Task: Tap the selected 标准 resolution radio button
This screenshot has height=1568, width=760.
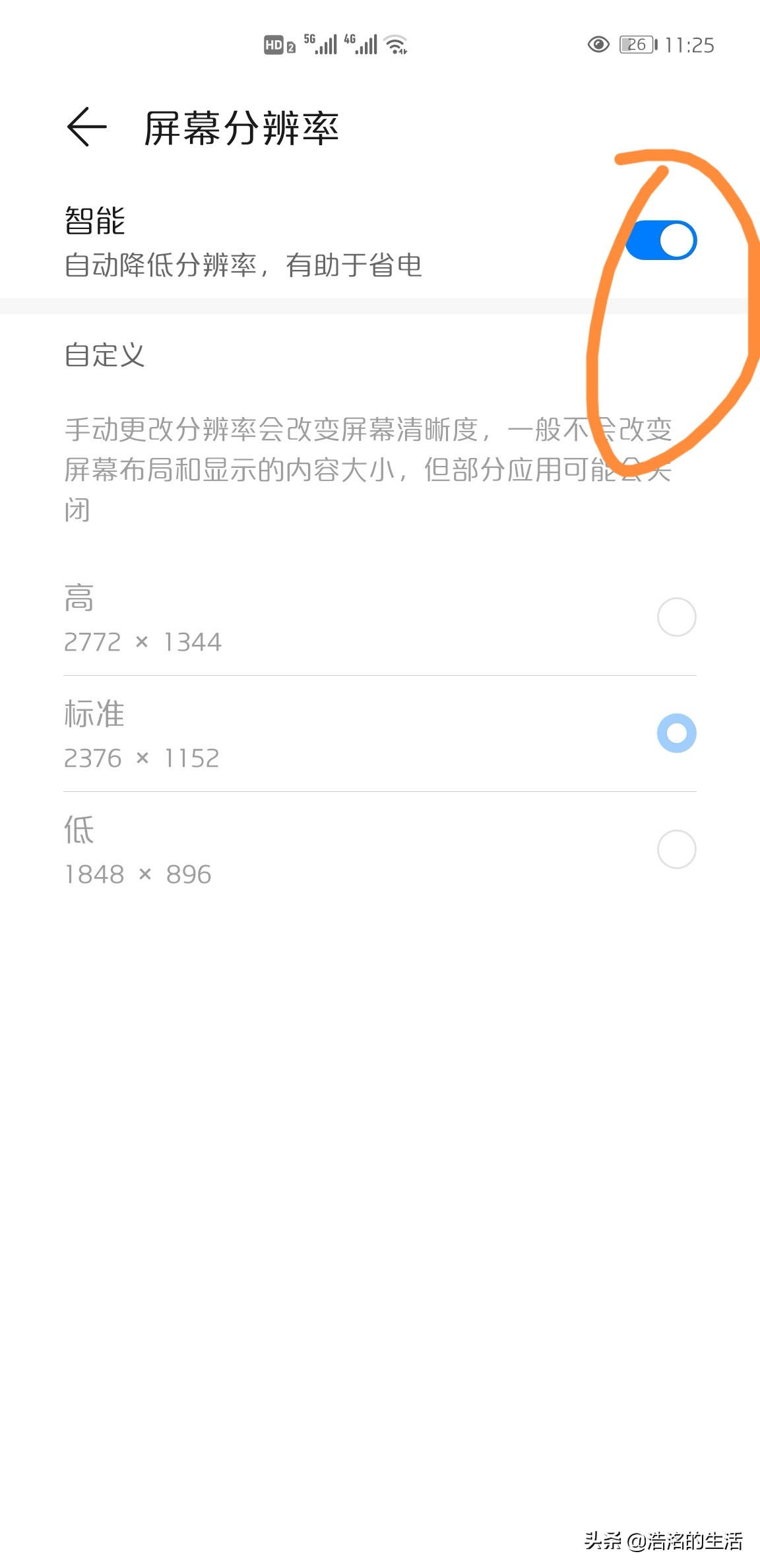Action: pos(675,733)
